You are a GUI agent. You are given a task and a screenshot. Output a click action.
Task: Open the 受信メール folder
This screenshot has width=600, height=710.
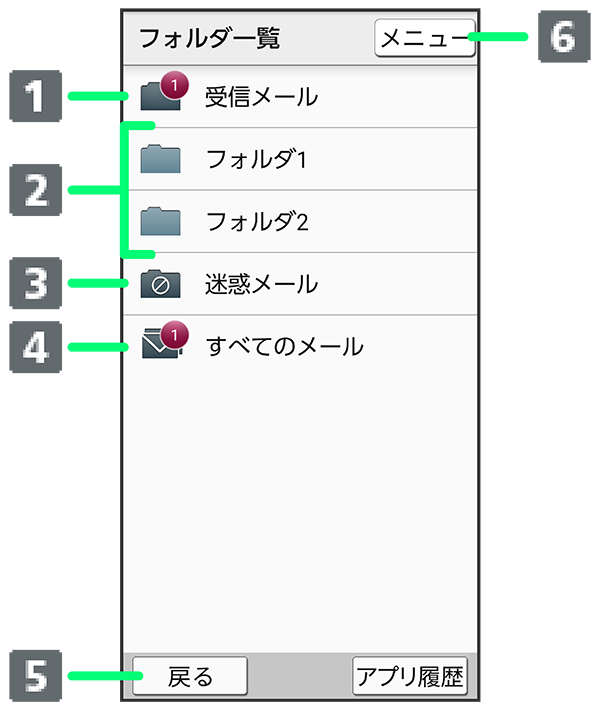300,97
